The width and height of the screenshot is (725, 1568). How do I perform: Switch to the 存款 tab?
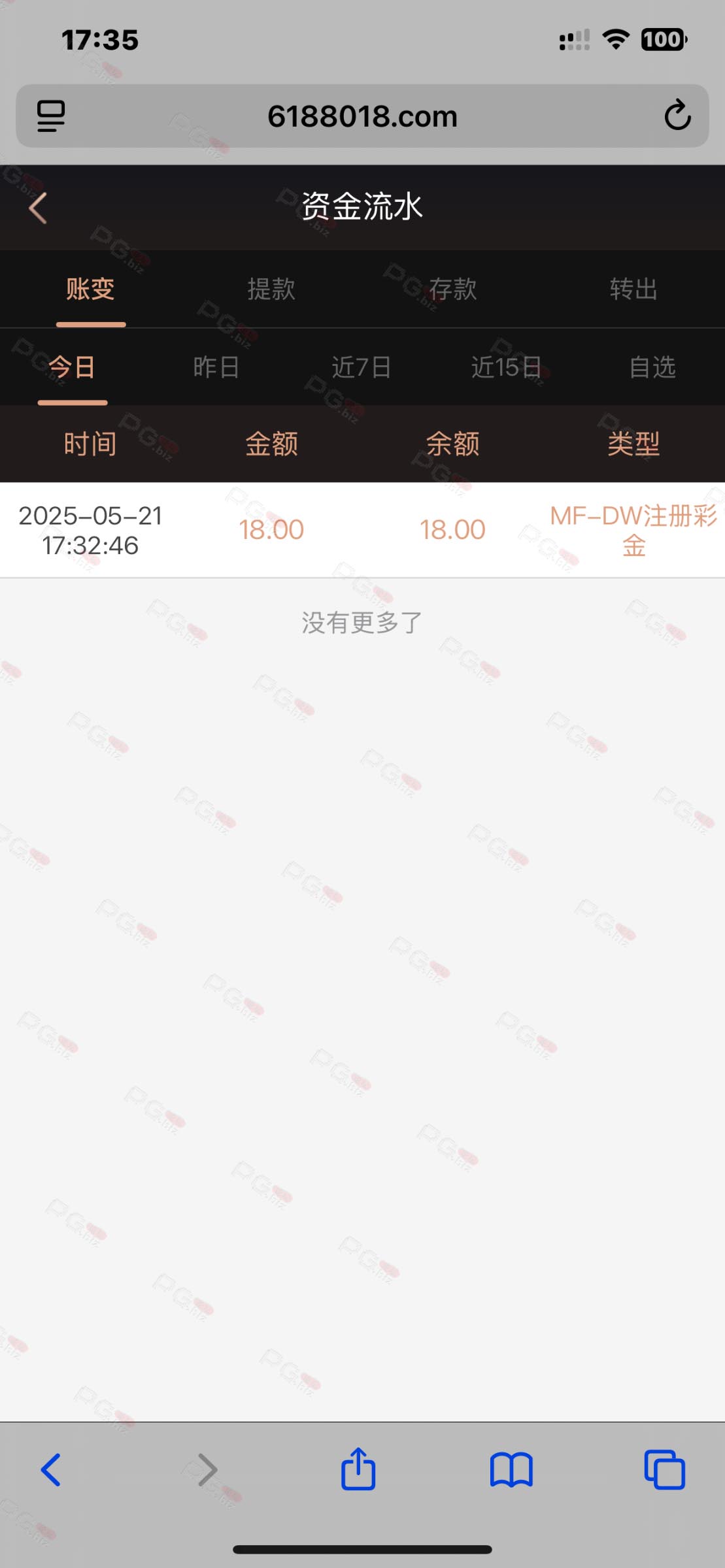pyautogui.click(x=452, y=289)
